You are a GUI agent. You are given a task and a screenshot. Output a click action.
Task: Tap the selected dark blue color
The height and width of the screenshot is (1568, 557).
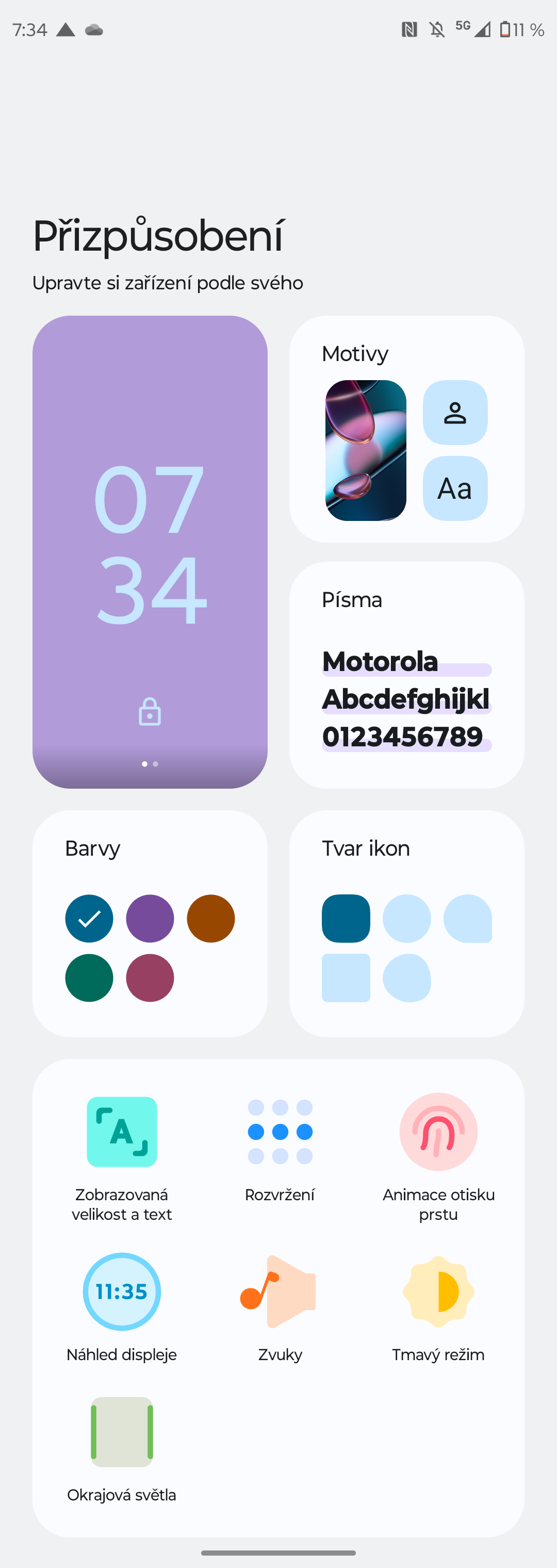(x=89, y=918)
